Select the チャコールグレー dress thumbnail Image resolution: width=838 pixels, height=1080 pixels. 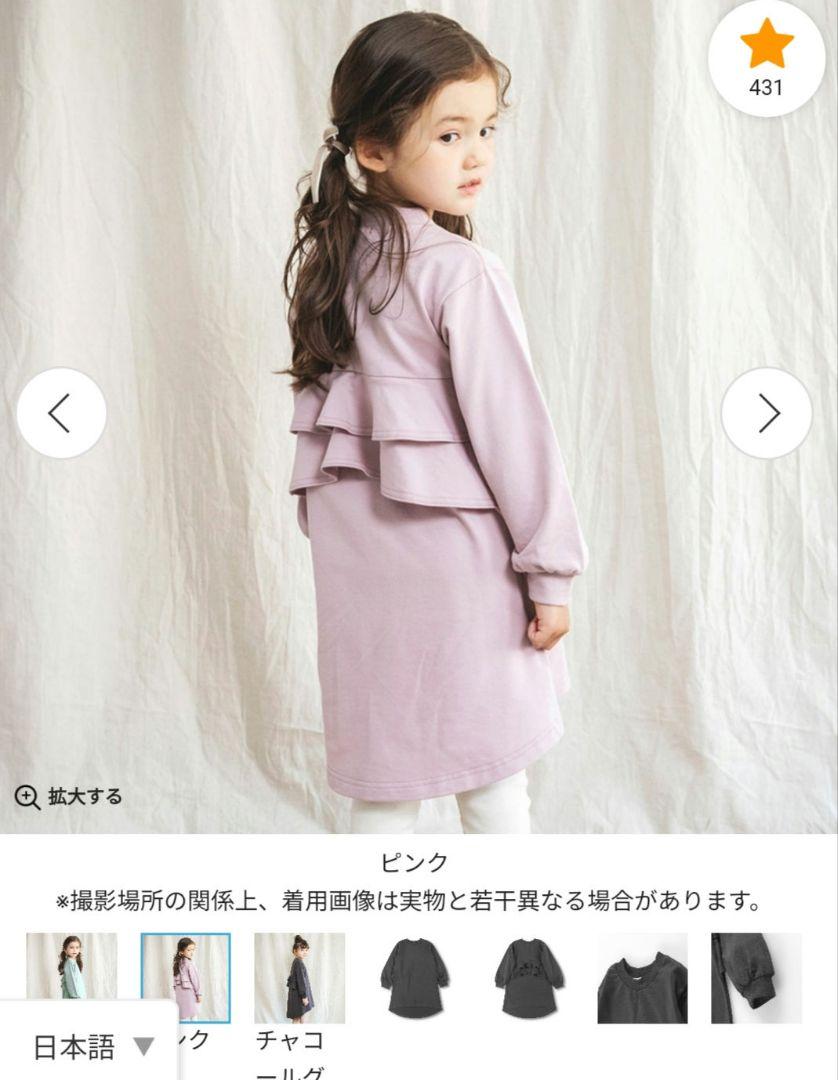299,977
